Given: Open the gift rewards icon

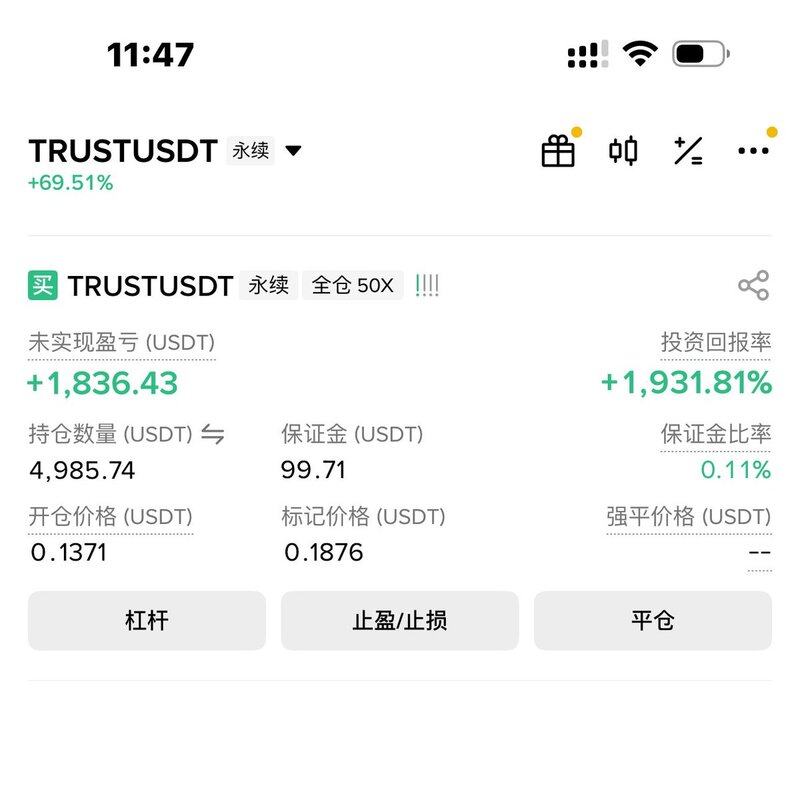Looking at the screenshot, I should point(558,151).
